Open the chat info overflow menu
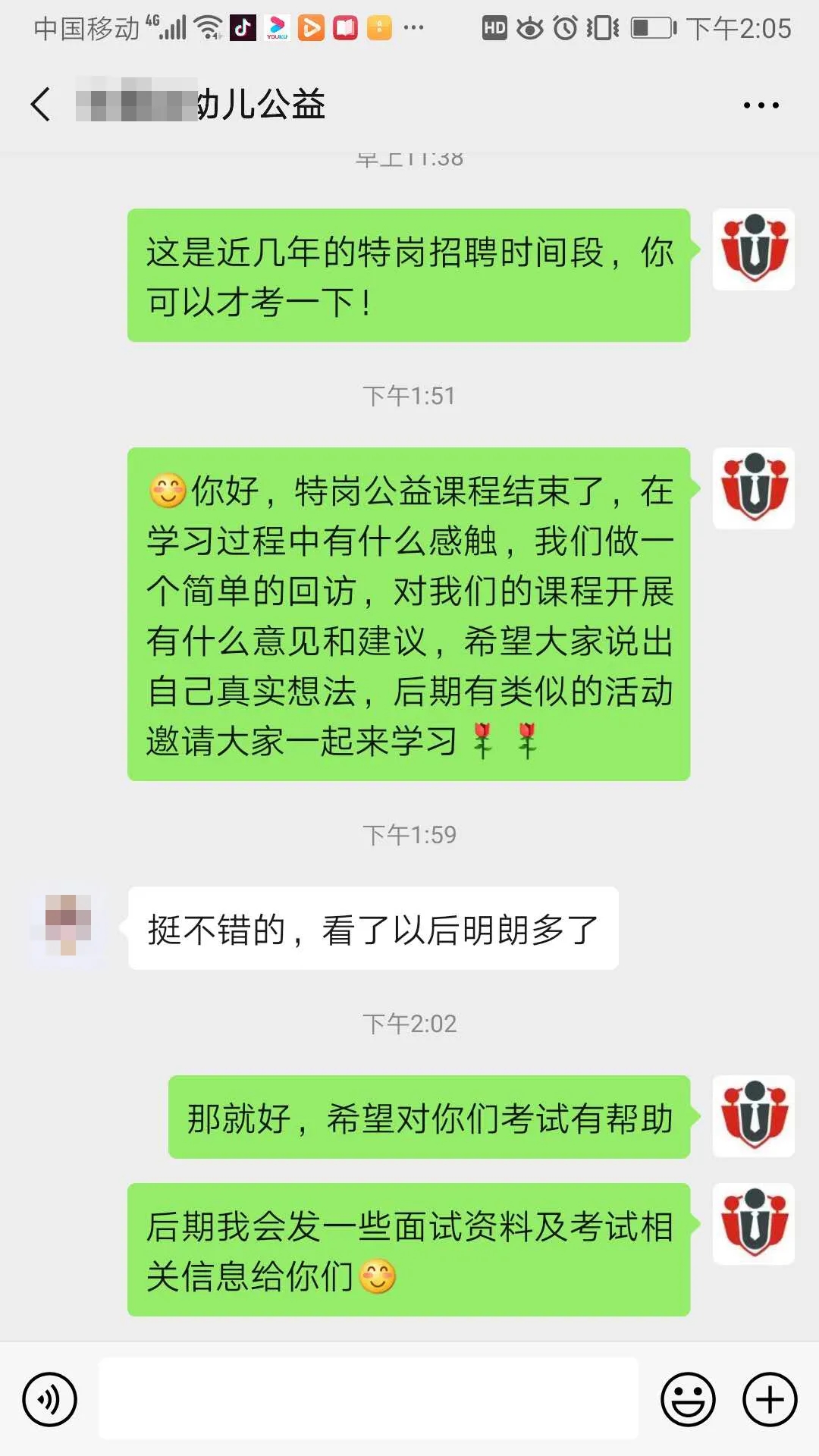This screenshot has width=819, height=1456. coord(761,105)
